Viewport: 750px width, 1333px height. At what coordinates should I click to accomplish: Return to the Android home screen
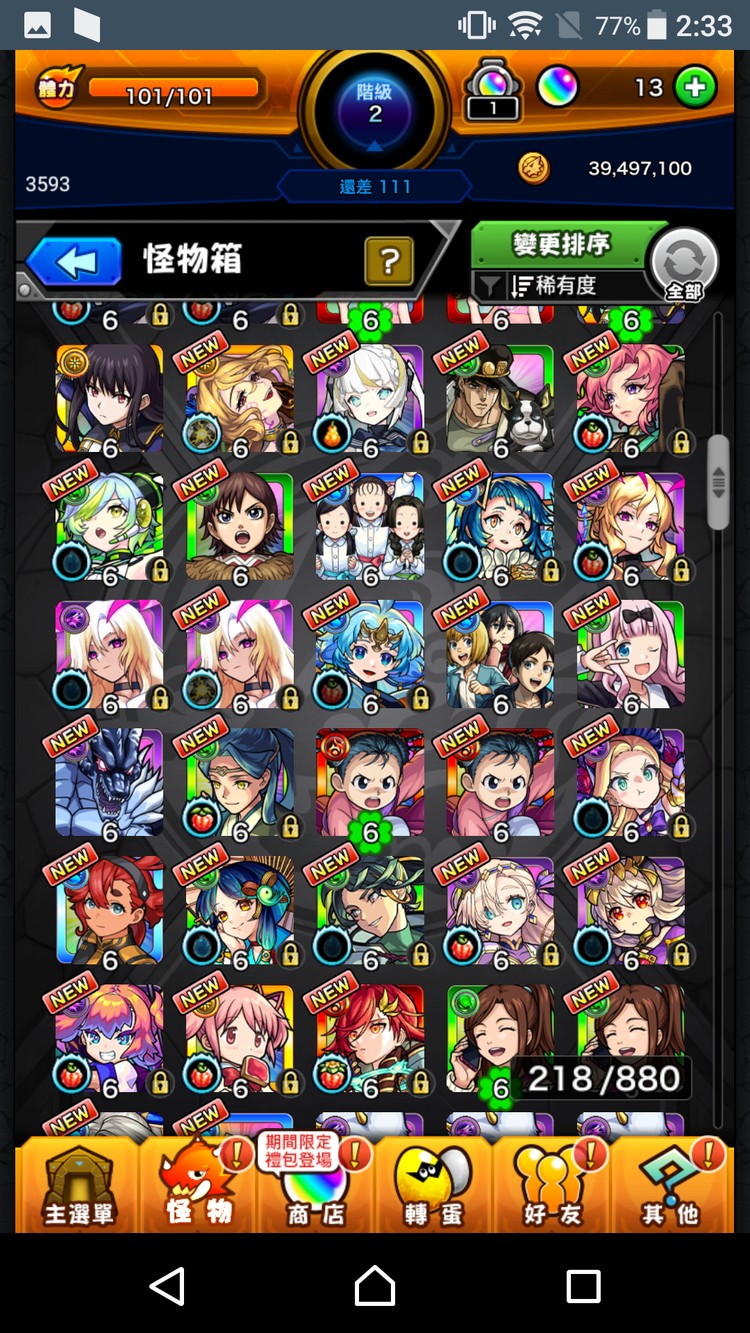pyautogui.click(x=375, y=1285)
